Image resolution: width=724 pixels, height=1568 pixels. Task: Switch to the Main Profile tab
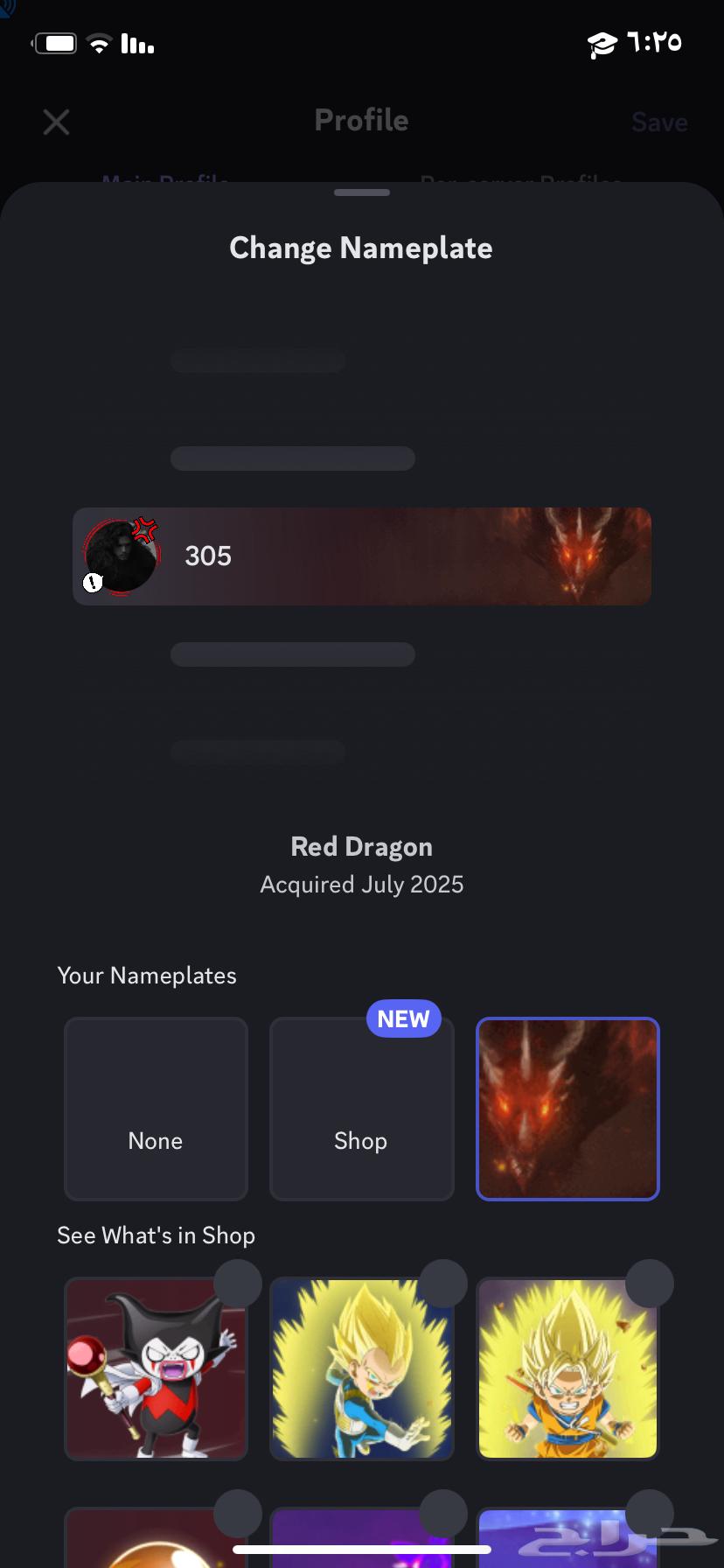(x=165, y=182)
